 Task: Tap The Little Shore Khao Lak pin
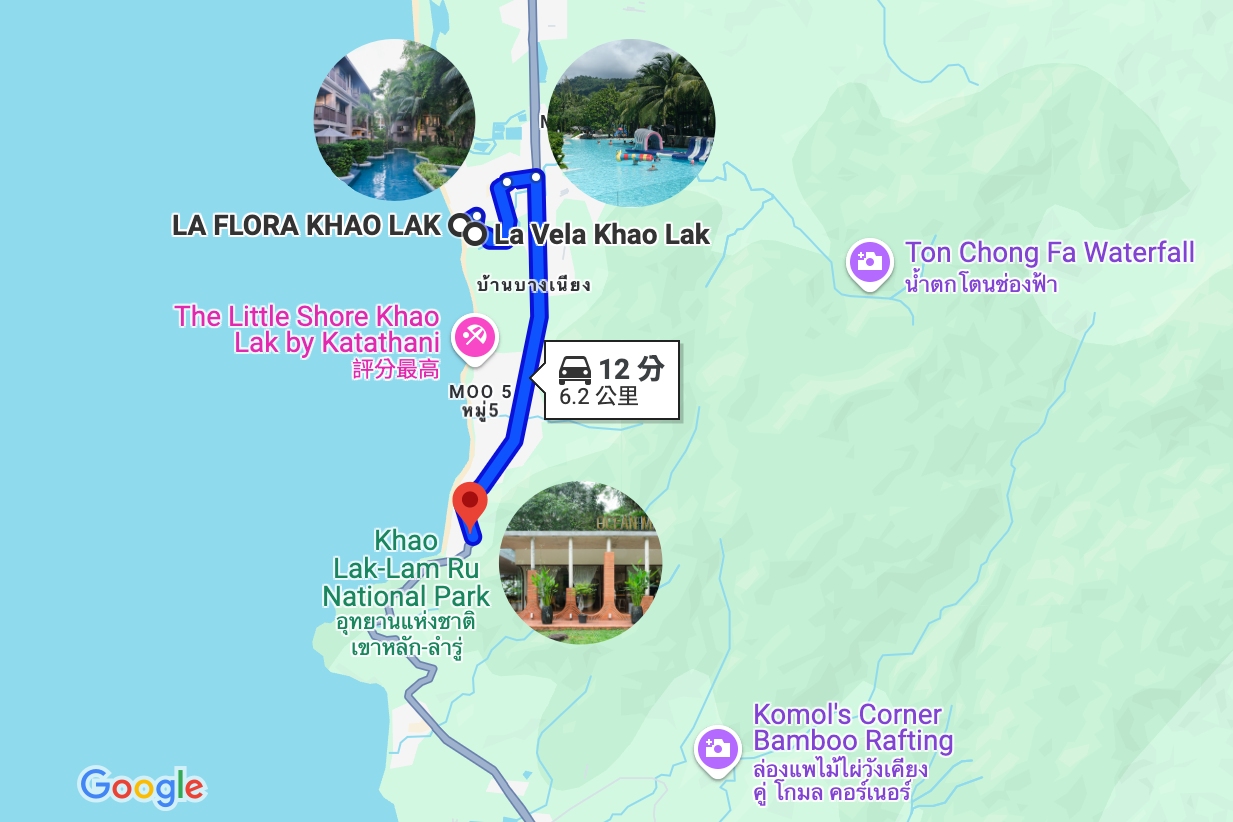(472, 336)
